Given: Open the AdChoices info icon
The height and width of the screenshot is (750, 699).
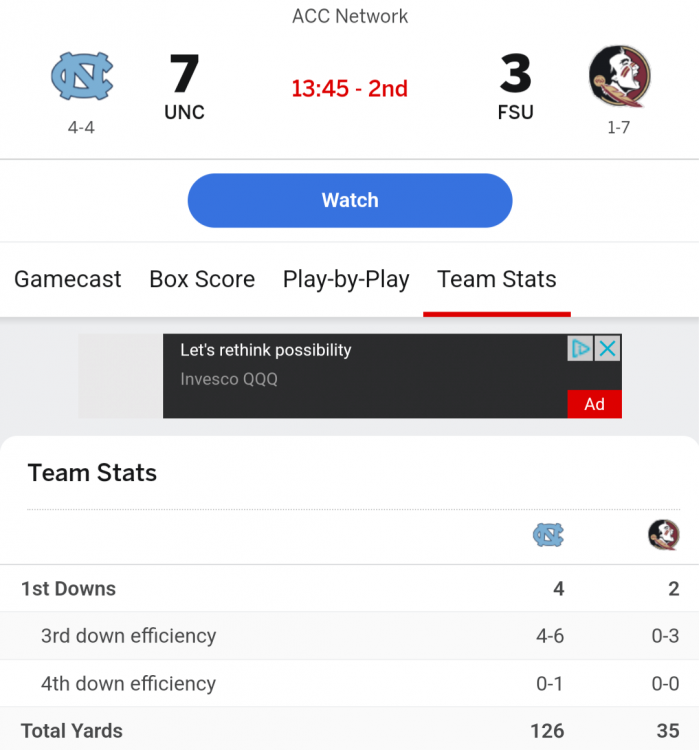Looking at the screenshot, I should tap(581, 348).
